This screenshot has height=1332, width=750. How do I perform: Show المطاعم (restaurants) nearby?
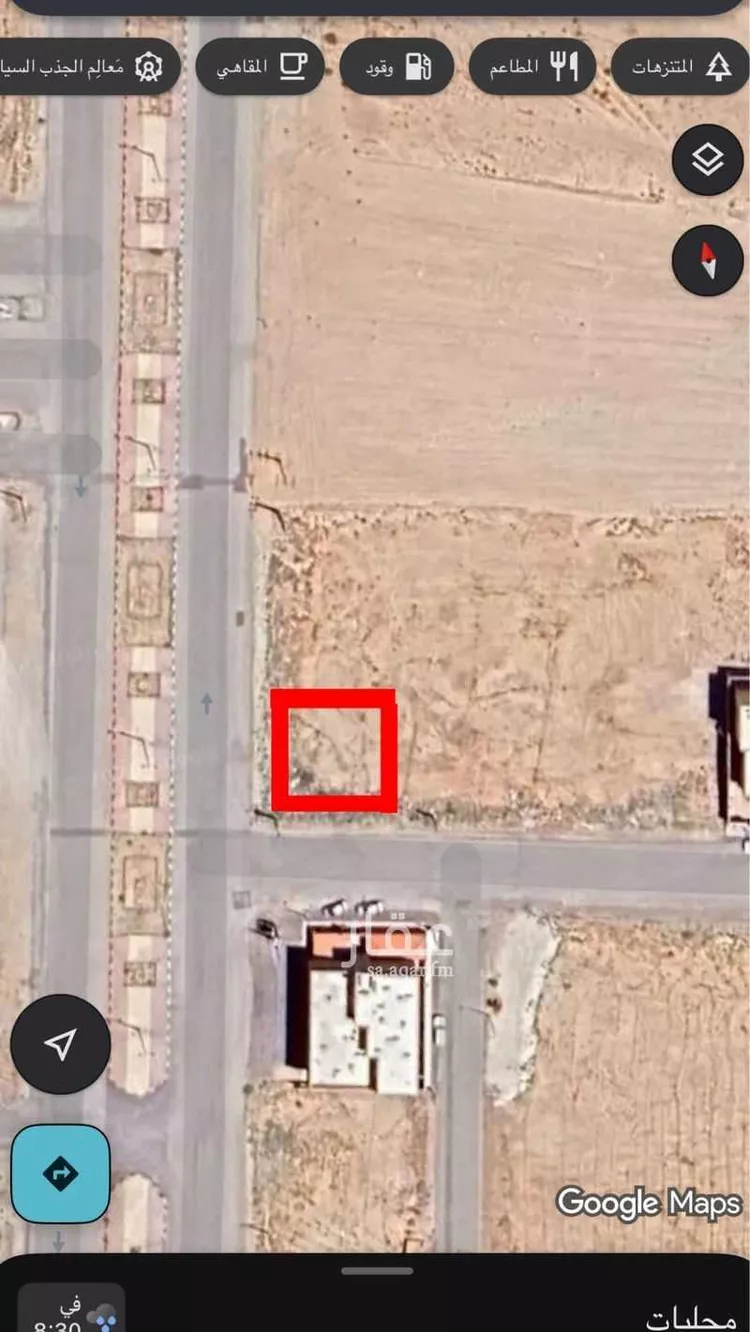point(533,67)
